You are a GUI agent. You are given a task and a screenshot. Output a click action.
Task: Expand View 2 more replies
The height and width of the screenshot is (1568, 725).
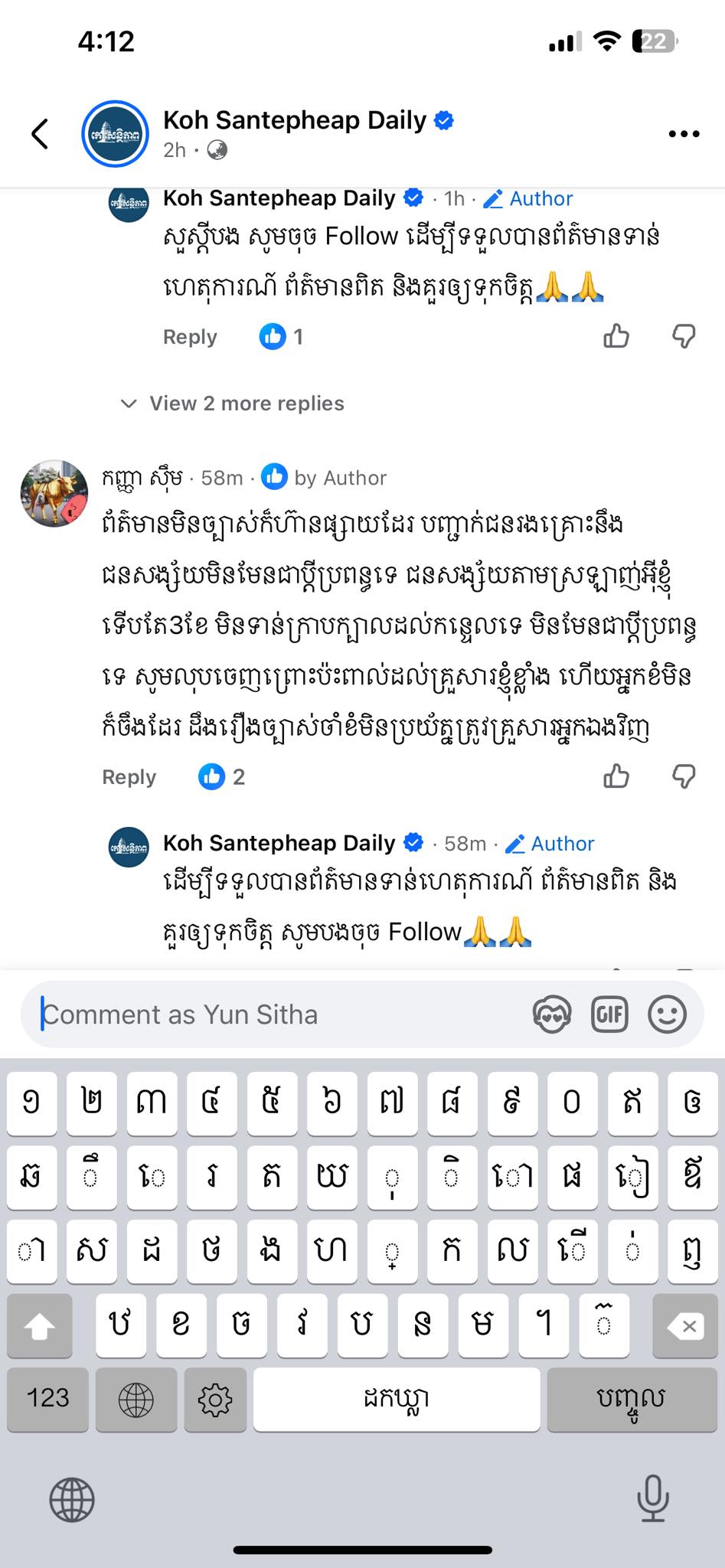coord(246,403)
